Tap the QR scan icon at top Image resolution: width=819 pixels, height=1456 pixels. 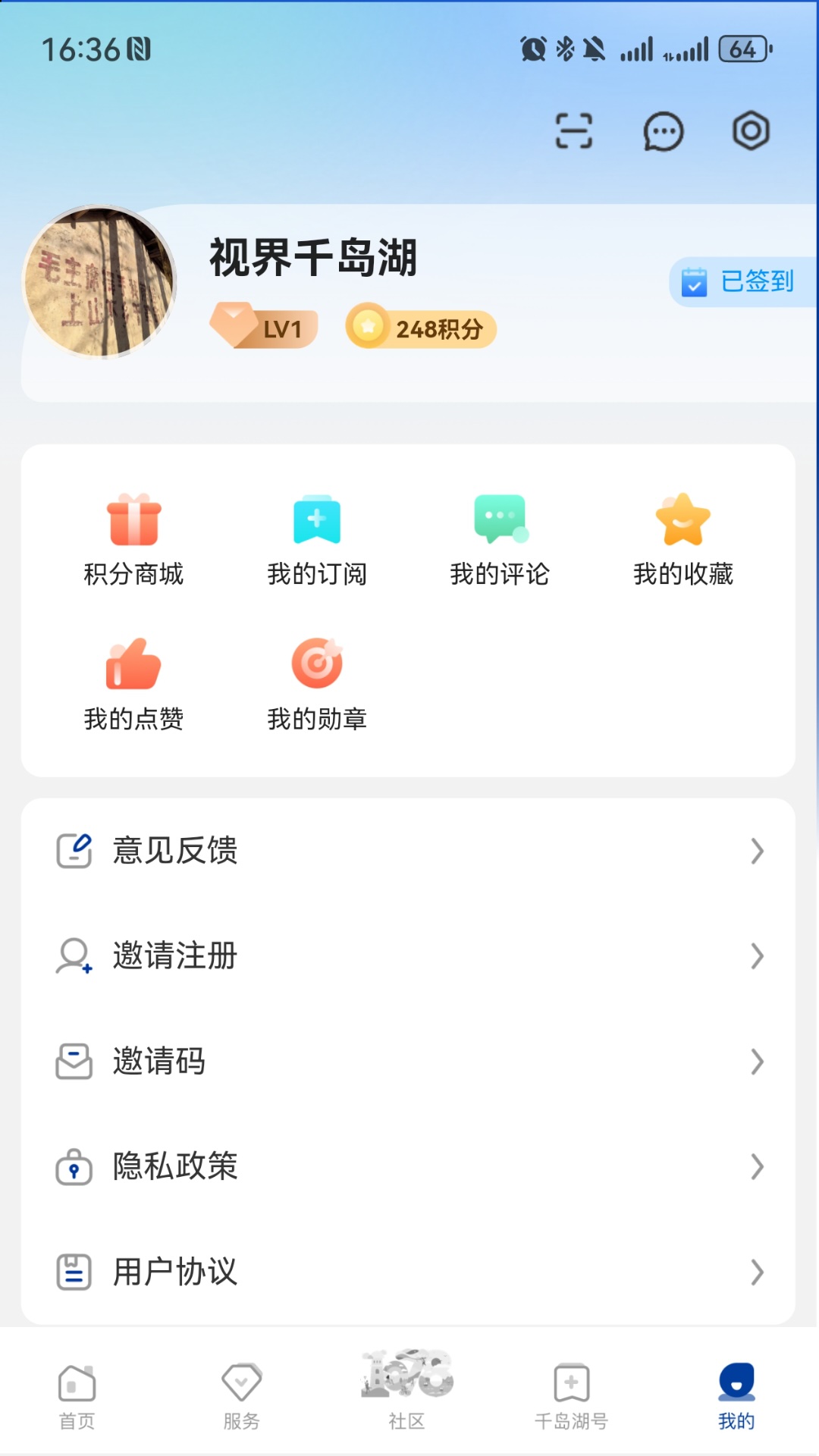click(574, 130)
